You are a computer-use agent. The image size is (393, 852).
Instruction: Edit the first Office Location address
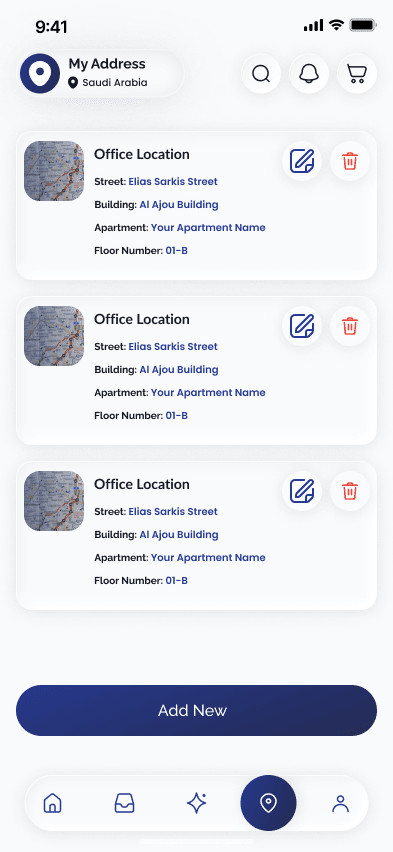pos(302,161)
